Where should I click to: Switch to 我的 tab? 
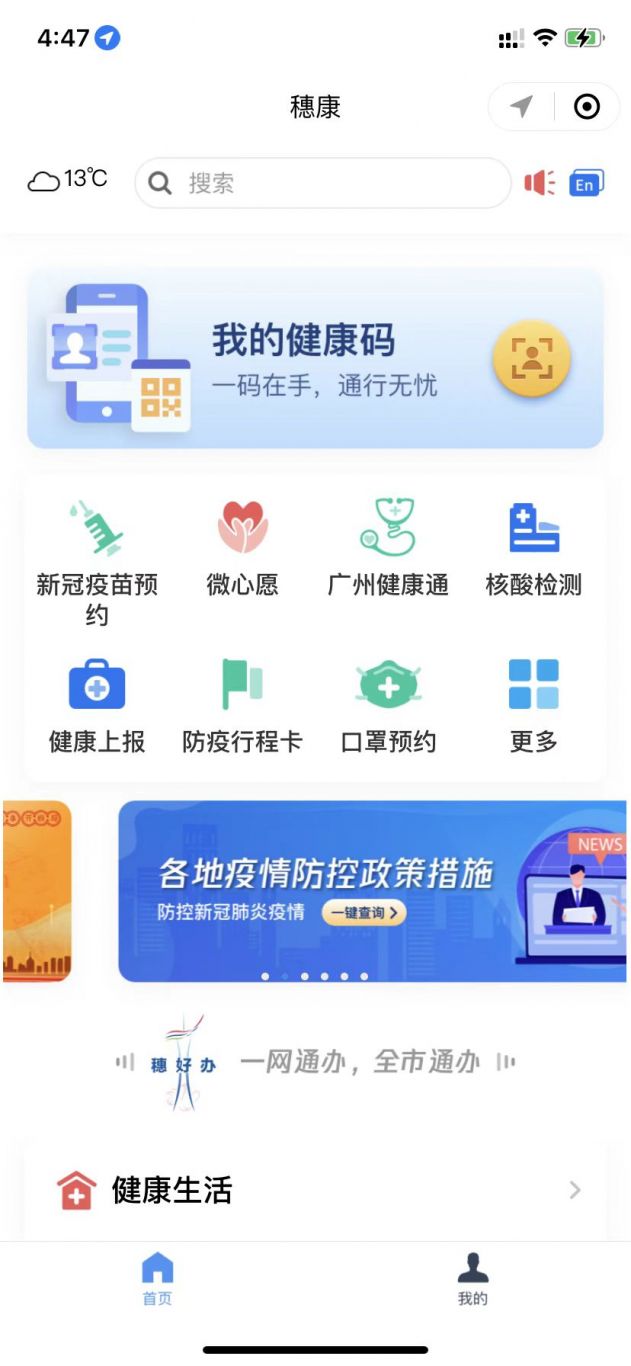(x=473, y=1278)
